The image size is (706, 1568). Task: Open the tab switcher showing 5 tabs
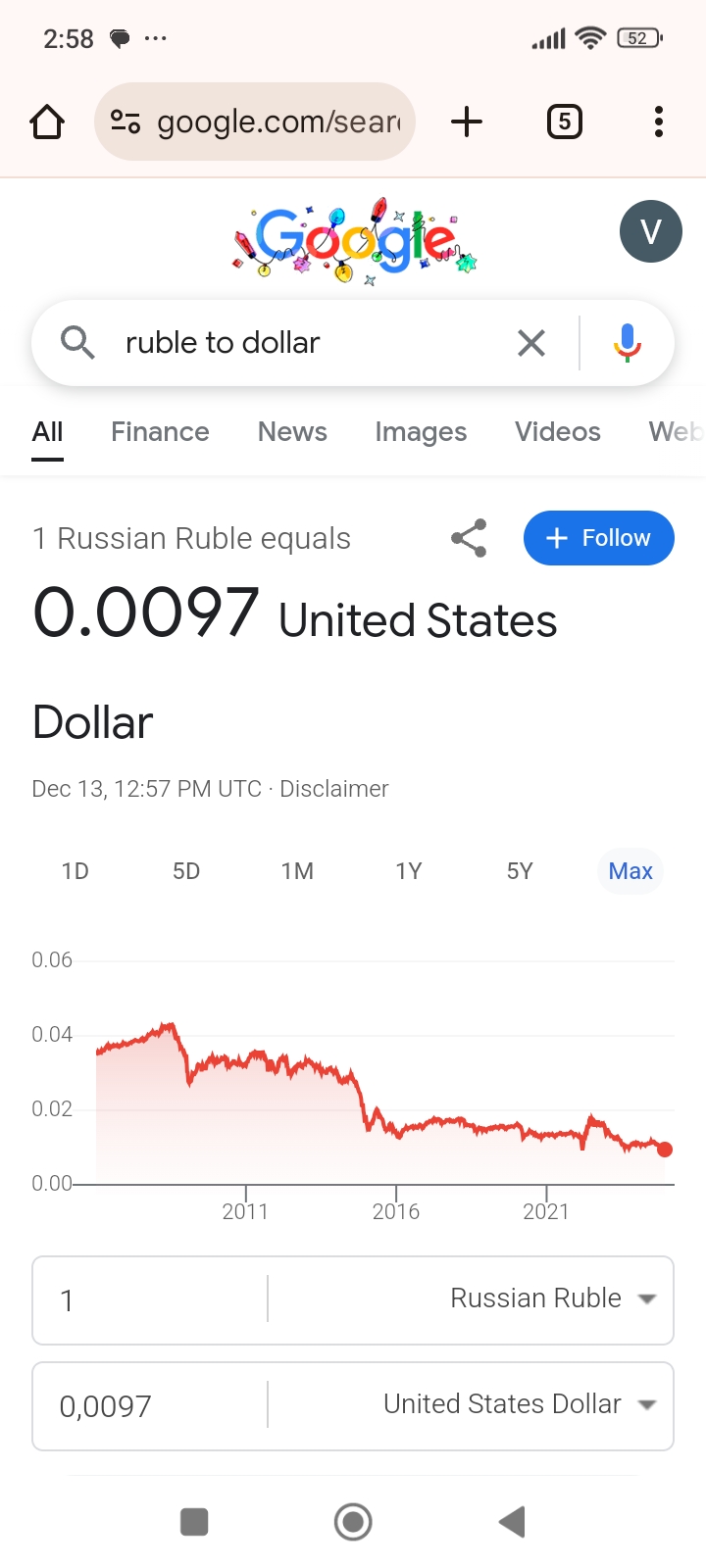[x=564, y=122]
